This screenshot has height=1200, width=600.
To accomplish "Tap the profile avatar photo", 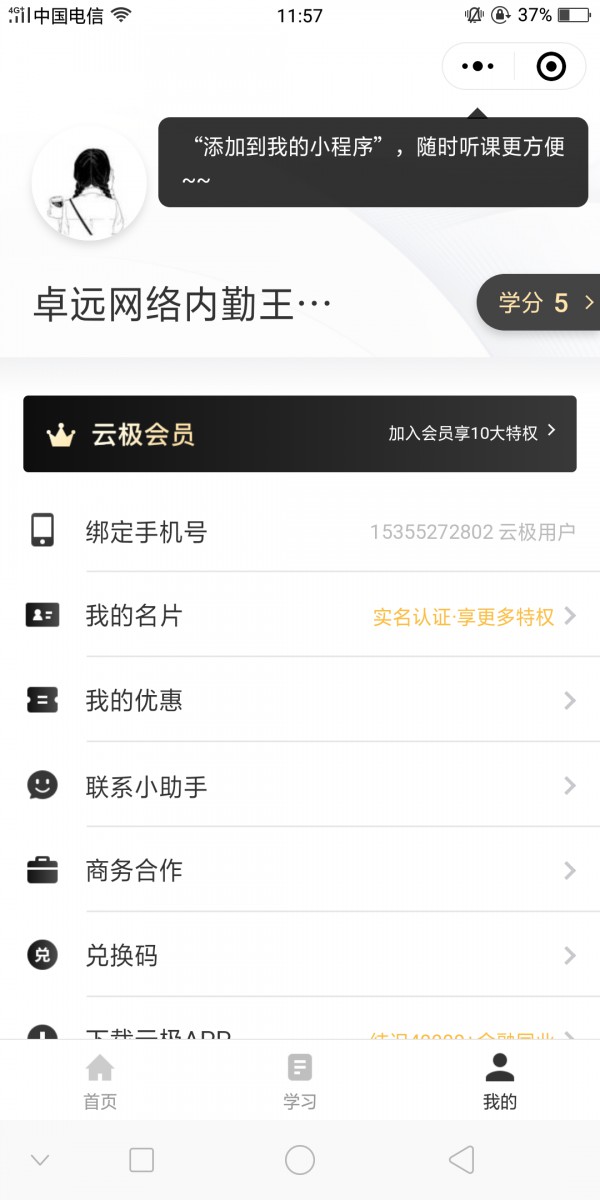I will 90,183.
